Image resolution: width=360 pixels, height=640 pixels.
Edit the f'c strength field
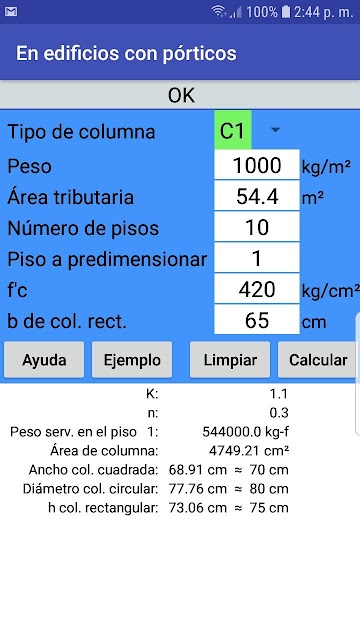click(257, 289)
